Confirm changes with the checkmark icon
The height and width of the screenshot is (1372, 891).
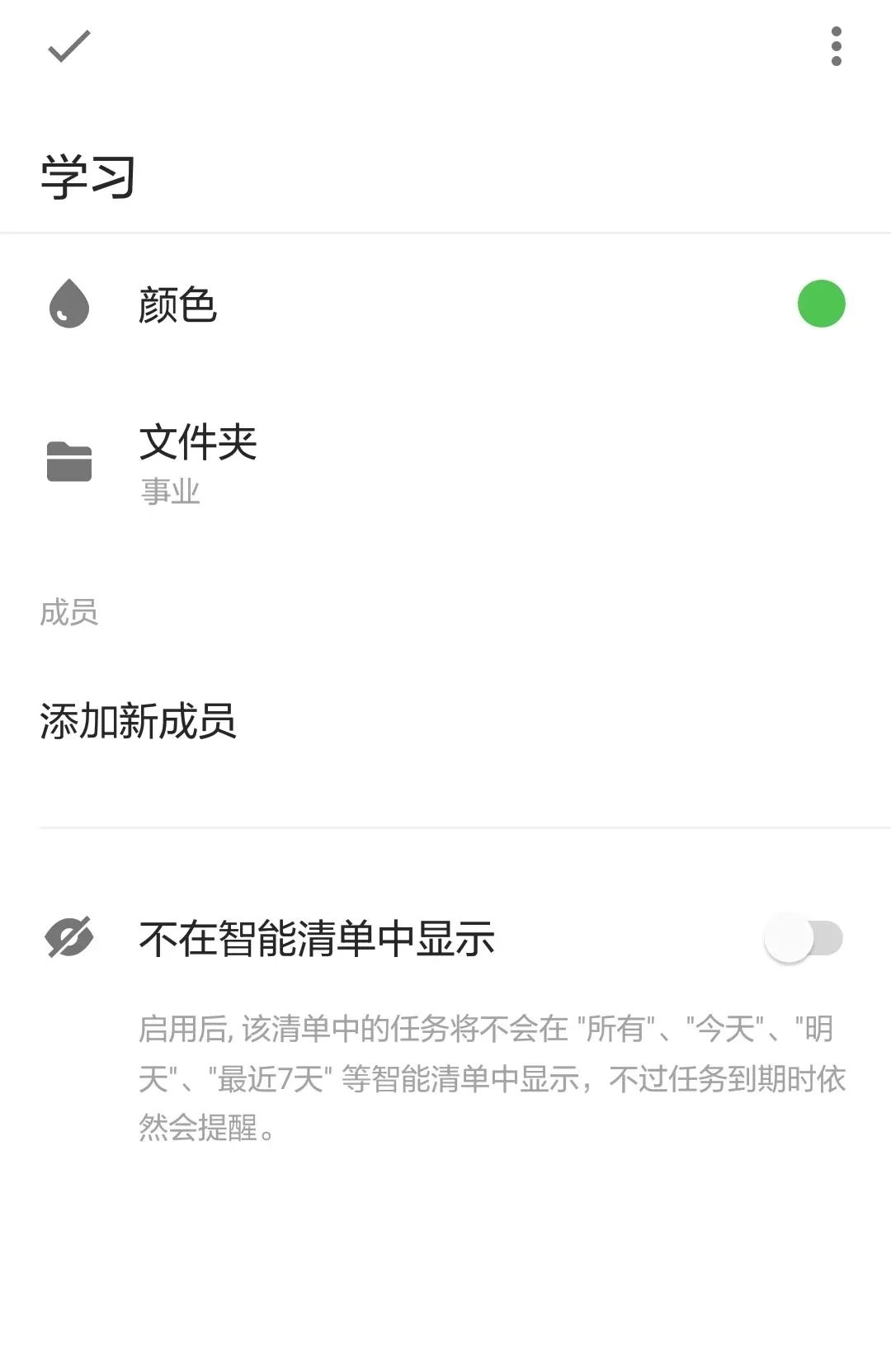[69, 46]
